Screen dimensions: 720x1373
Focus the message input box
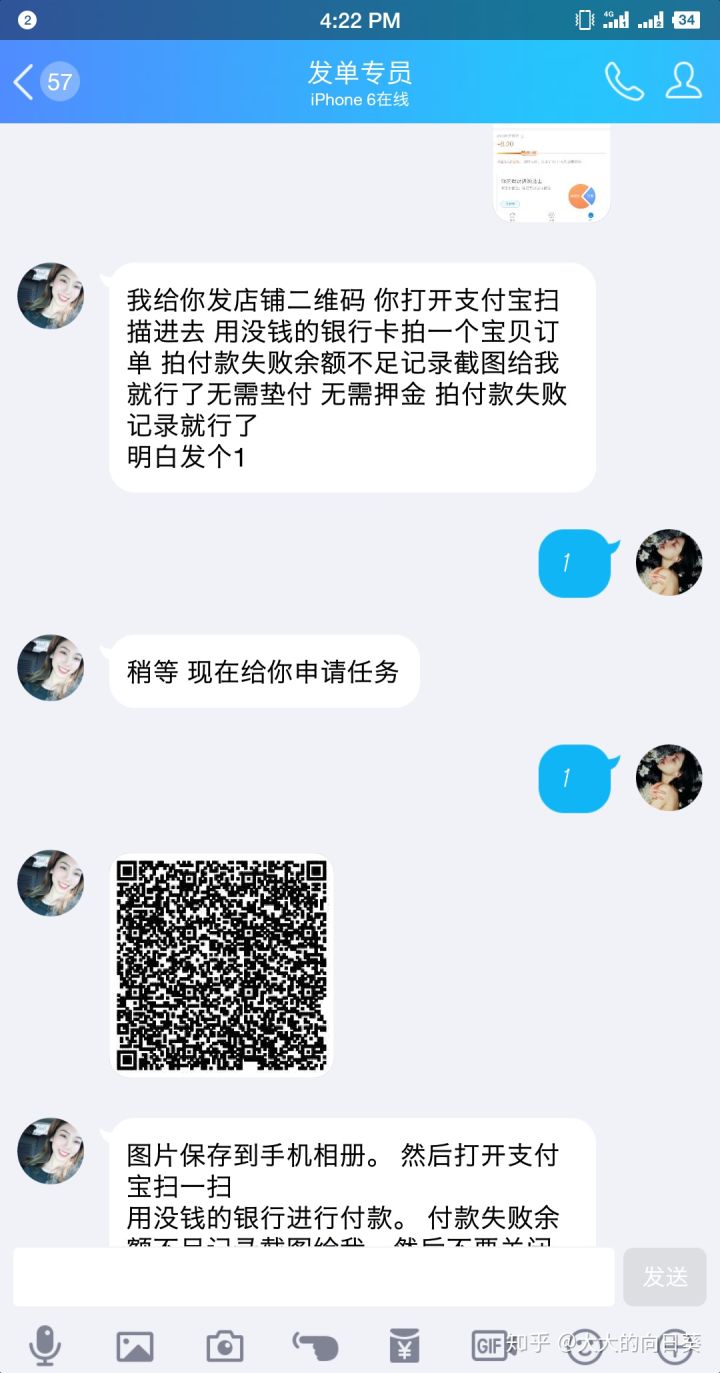[314, 1277]
